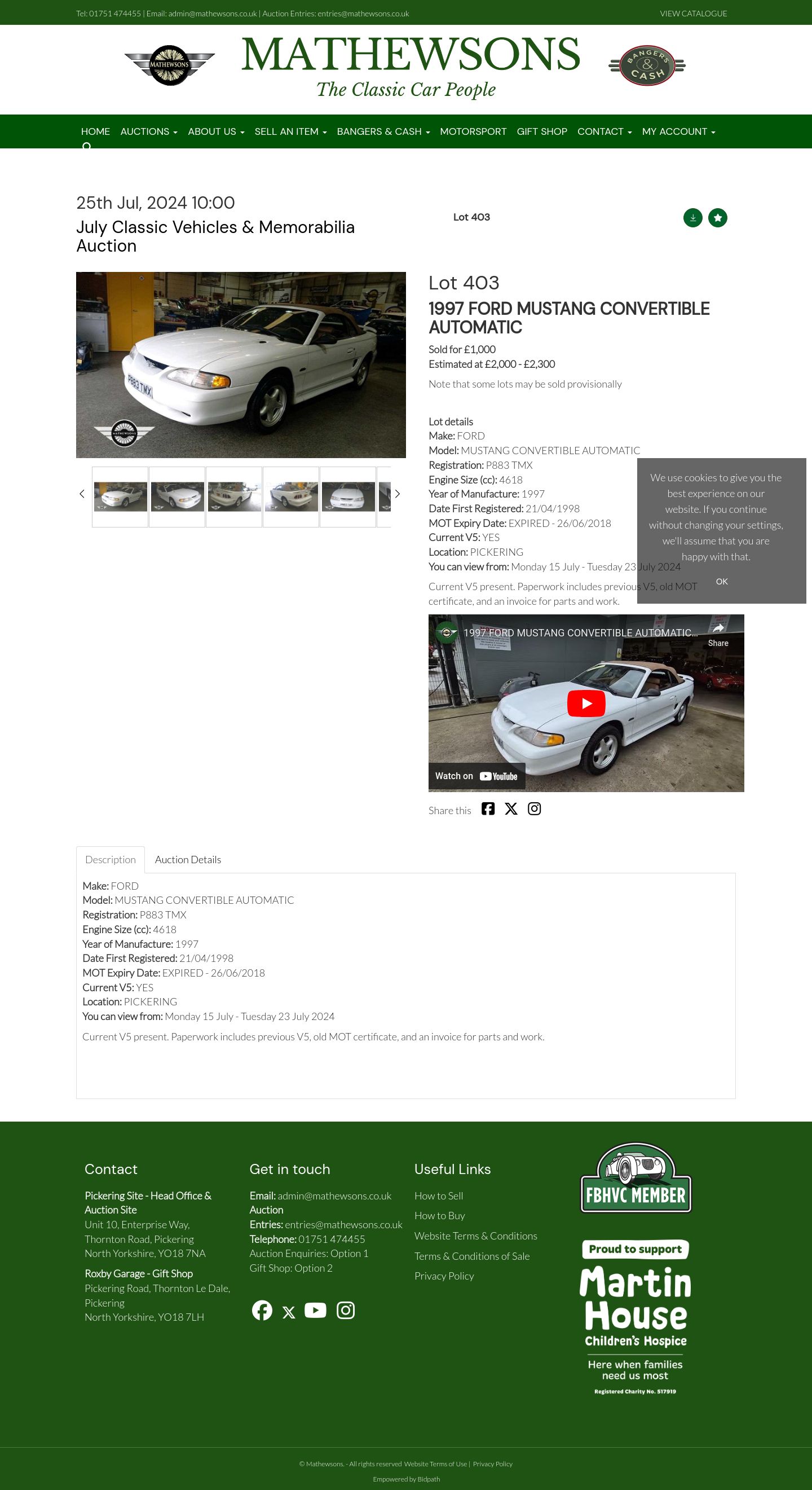
Task: Switch to the Auction Details tab
Action: [x=188, y=859]
